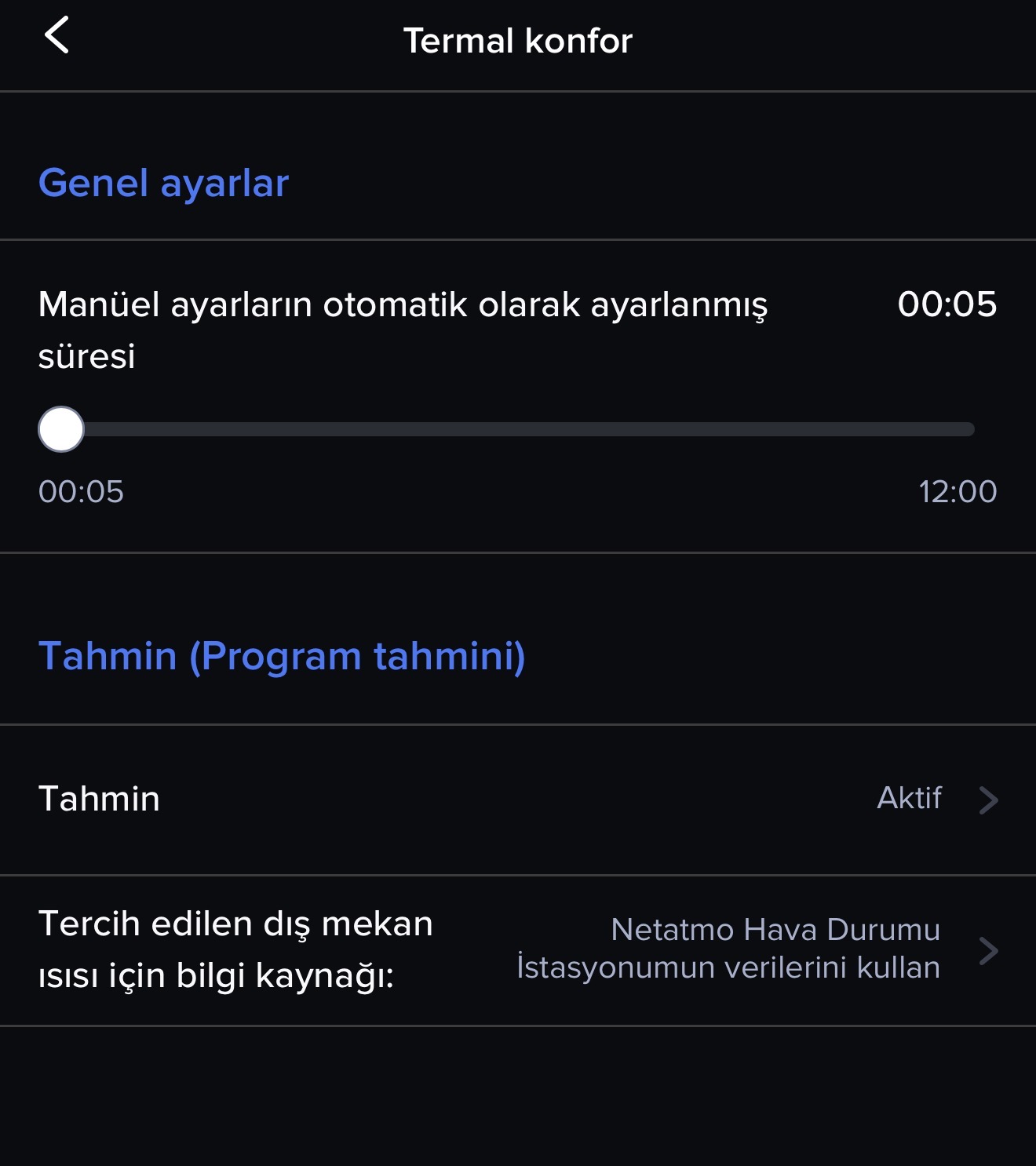Viewport: 1036px width, 1166px height.
Task: Open the outdoor temperature source row
Action: [x=518, y=949]
